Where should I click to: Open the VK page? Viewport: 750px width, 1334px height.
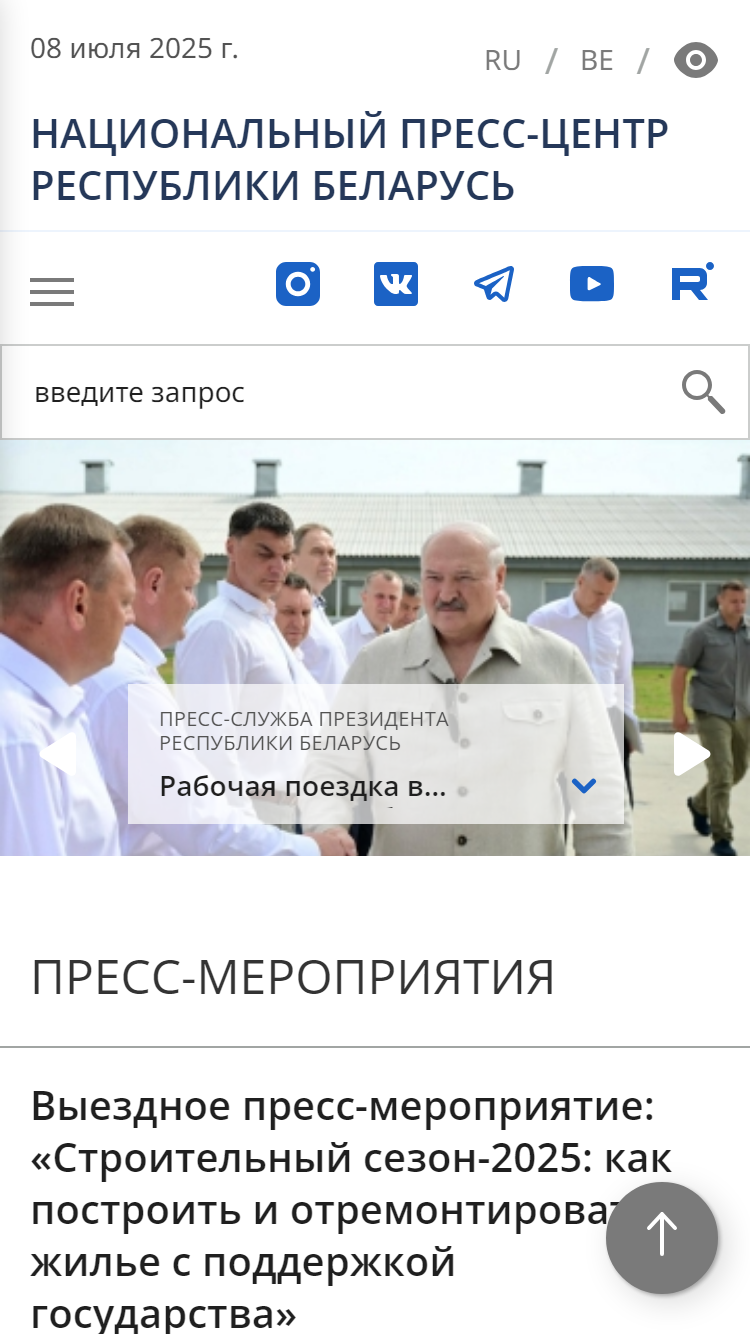(396, 284)
